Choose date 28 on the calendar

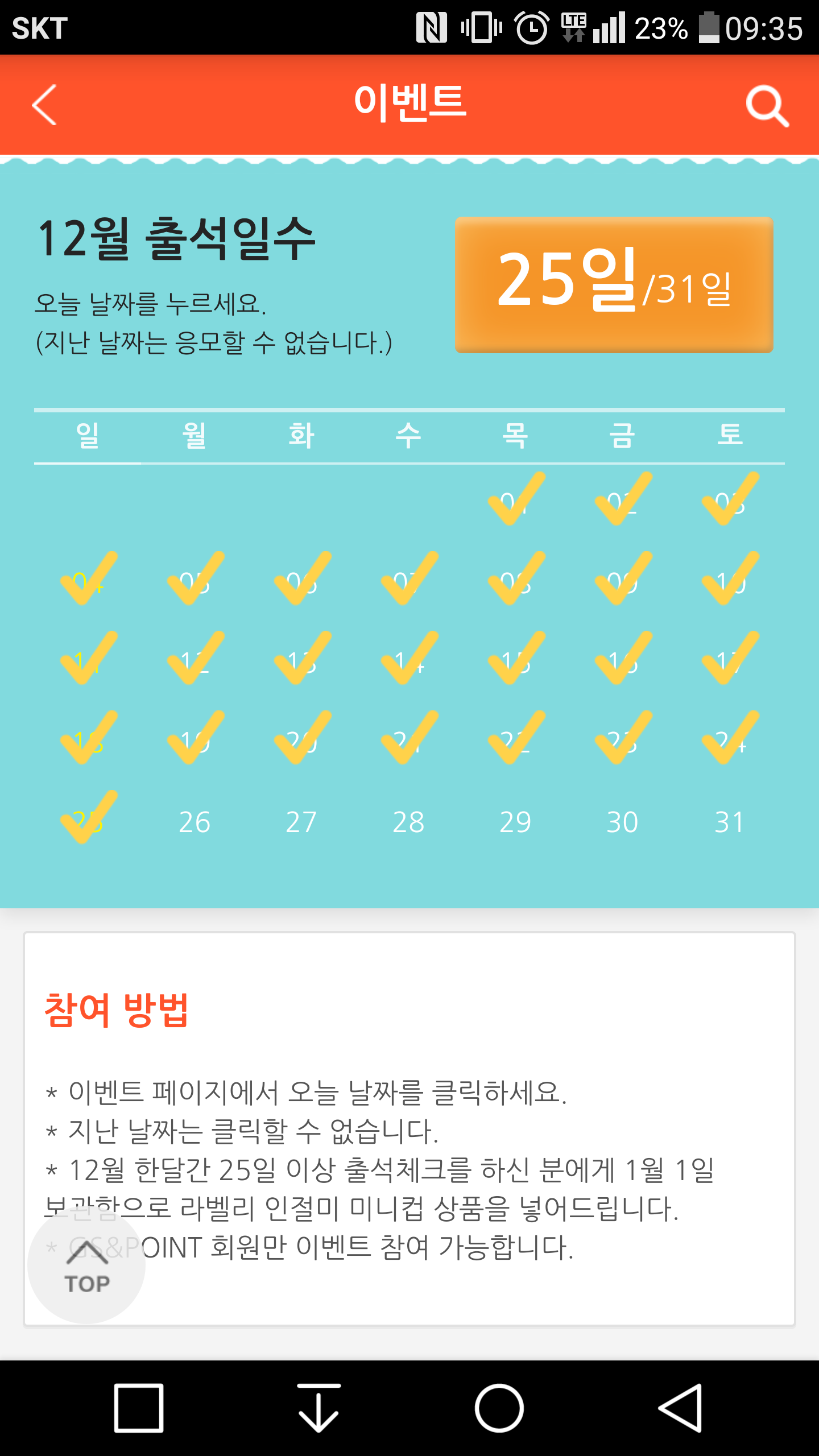408,822
